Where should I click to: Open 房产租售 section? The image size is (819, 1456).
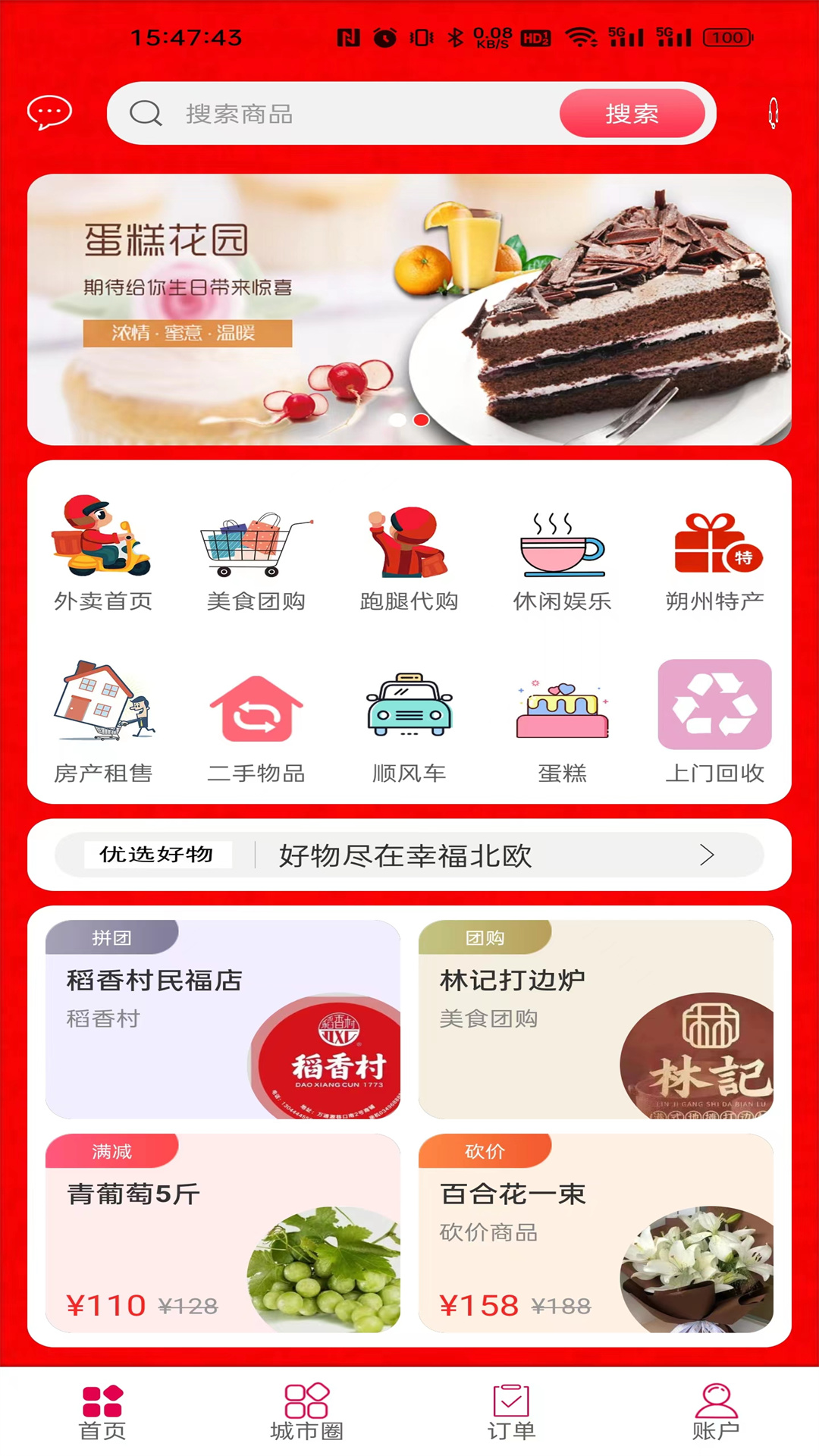[x=103, y=720]
